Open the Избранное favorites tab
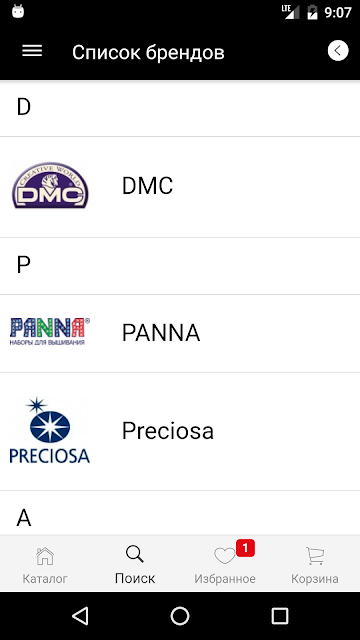The width and height of the screenshot is (360, 640). (x=225, y=565)
